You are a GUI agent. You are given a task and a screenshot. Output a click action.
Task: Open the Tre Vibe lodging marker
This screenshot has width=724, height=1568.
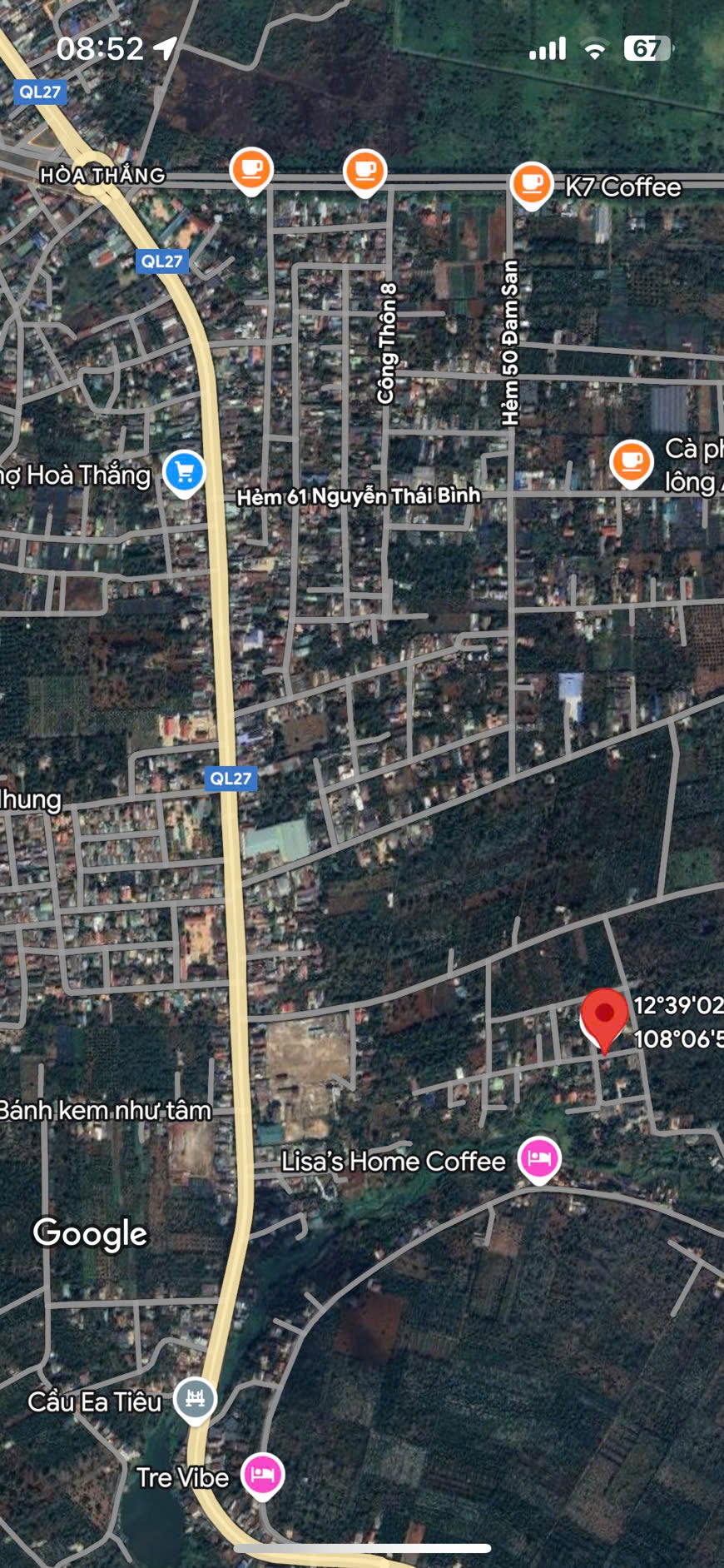point(262,1475)
